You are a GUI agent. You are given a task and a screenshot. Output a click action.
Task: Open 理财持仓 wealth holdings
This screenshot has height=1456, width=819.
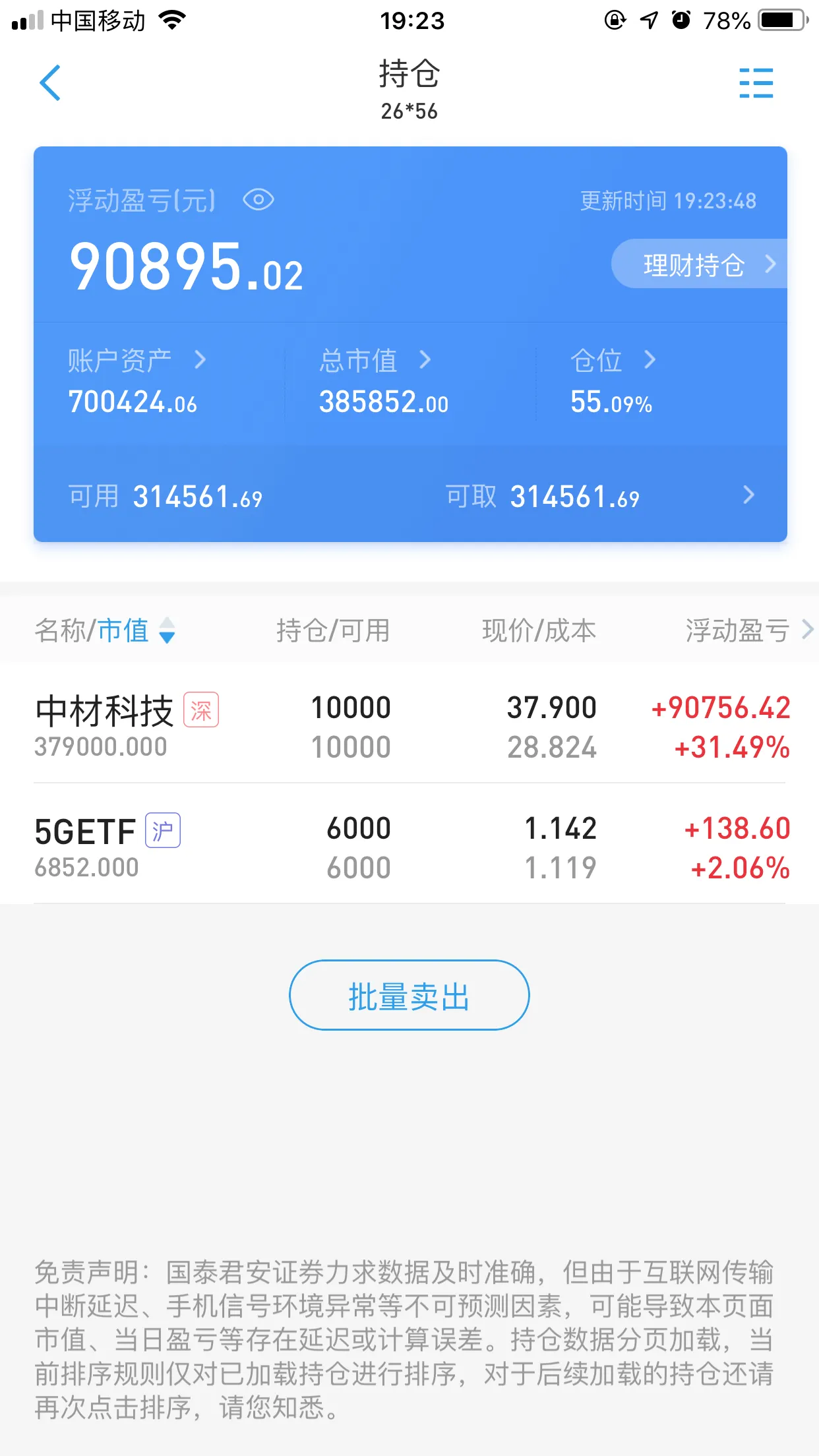click(x=700, y=264)
